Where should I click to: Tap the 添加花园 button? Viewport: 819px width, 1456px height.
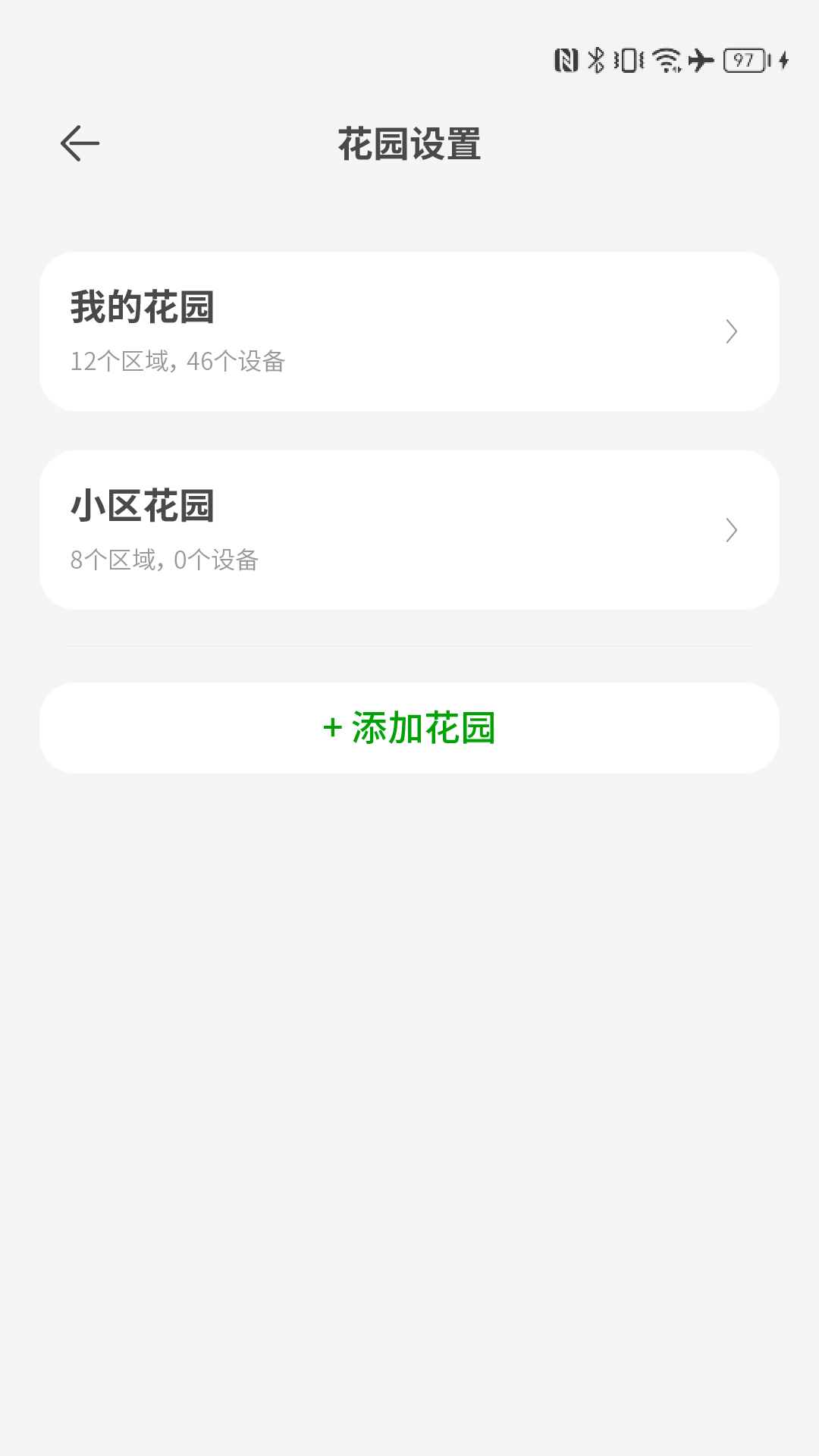(x=409, y=728)
